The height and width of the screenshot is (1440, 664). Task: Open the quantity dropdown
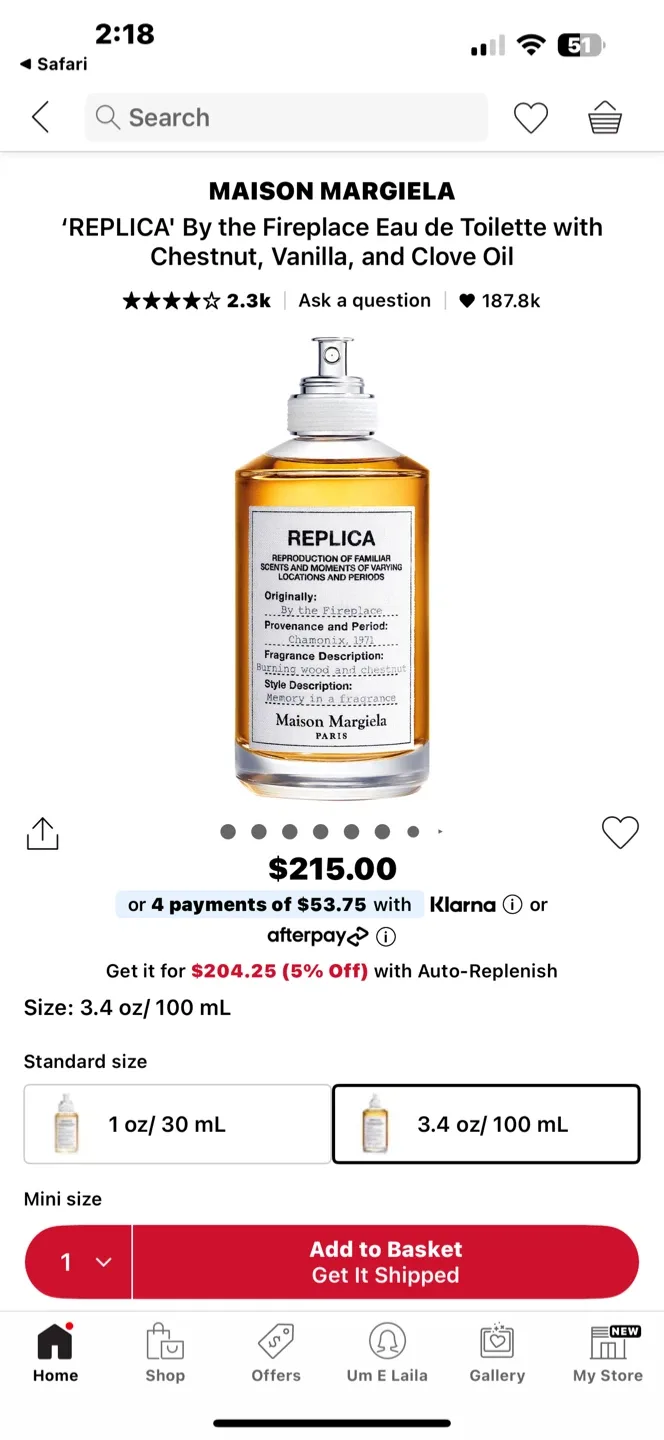pyautogui.click(x=78, y=1262)
